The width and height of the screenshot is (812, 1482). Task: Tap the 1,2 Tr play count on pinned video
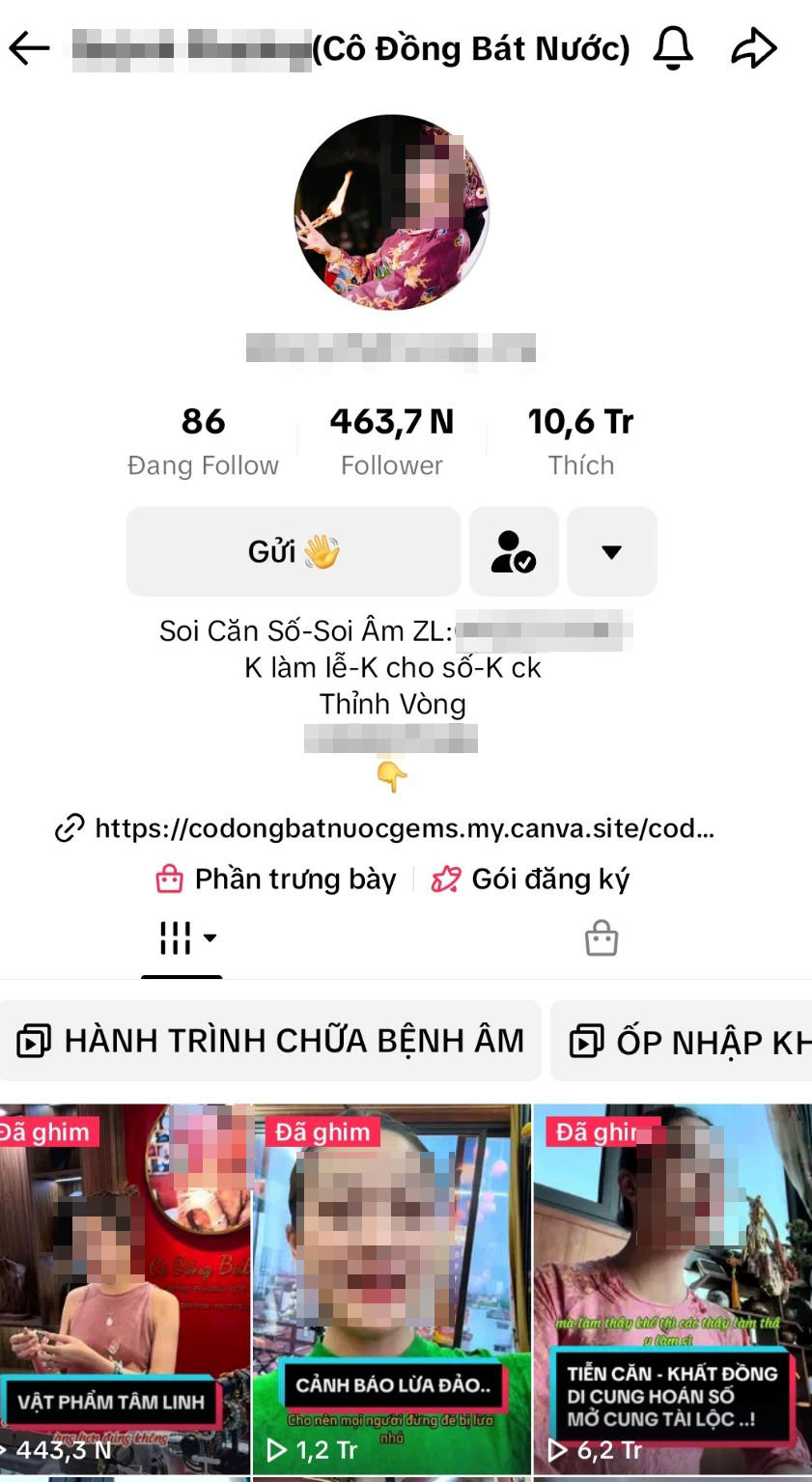[x=309, y=1449]
